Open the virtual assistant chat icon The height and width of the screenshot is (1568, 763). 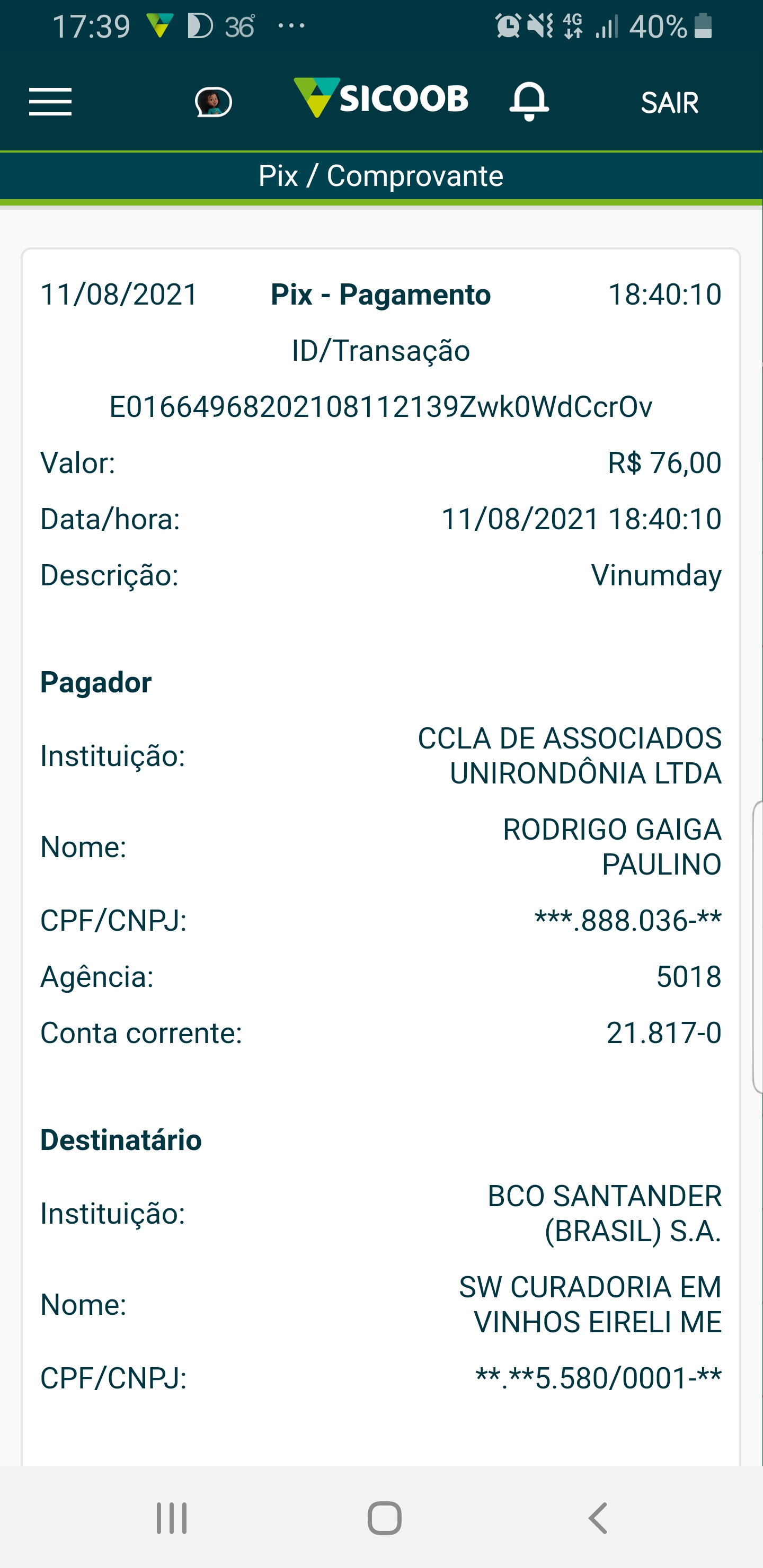[213, 102]
